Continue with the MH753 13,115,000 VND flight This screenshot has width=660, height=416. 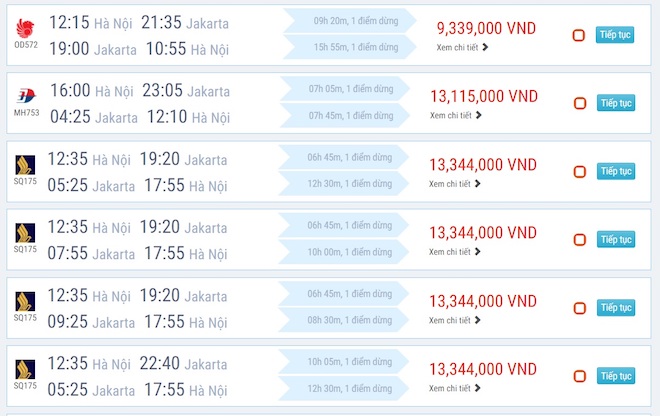click(x=615, y=103)
